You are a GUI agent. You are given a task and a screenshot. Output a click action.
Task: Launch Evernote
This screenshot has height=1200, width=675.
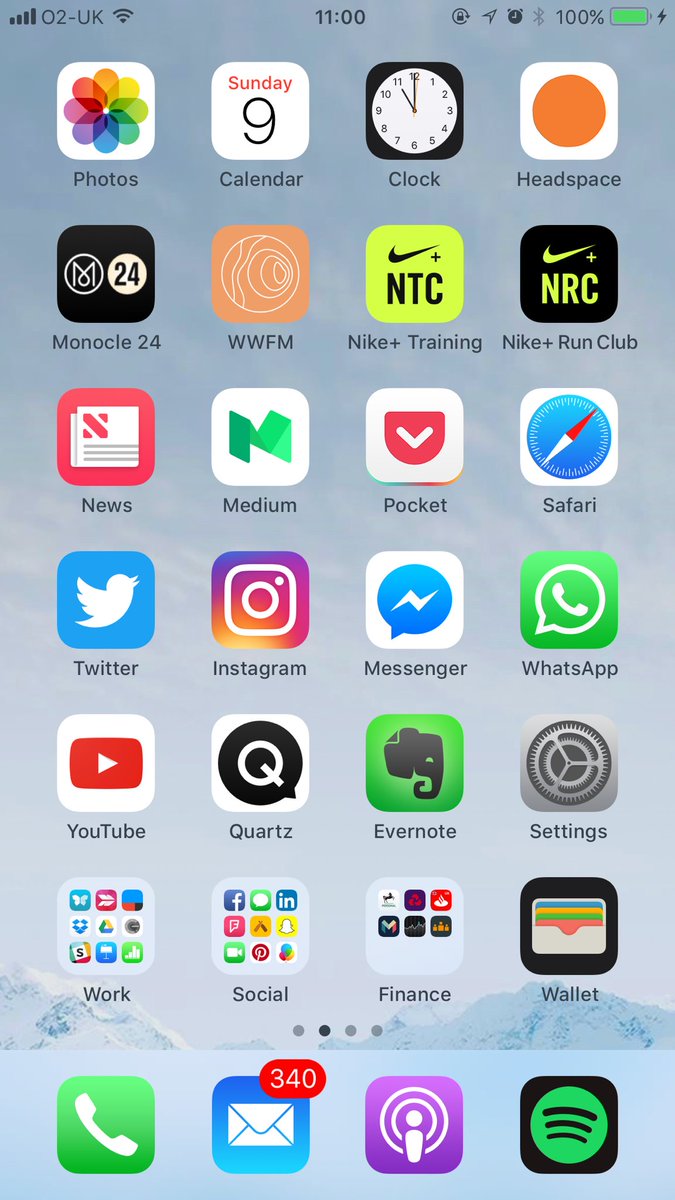(x=414, y=763)
